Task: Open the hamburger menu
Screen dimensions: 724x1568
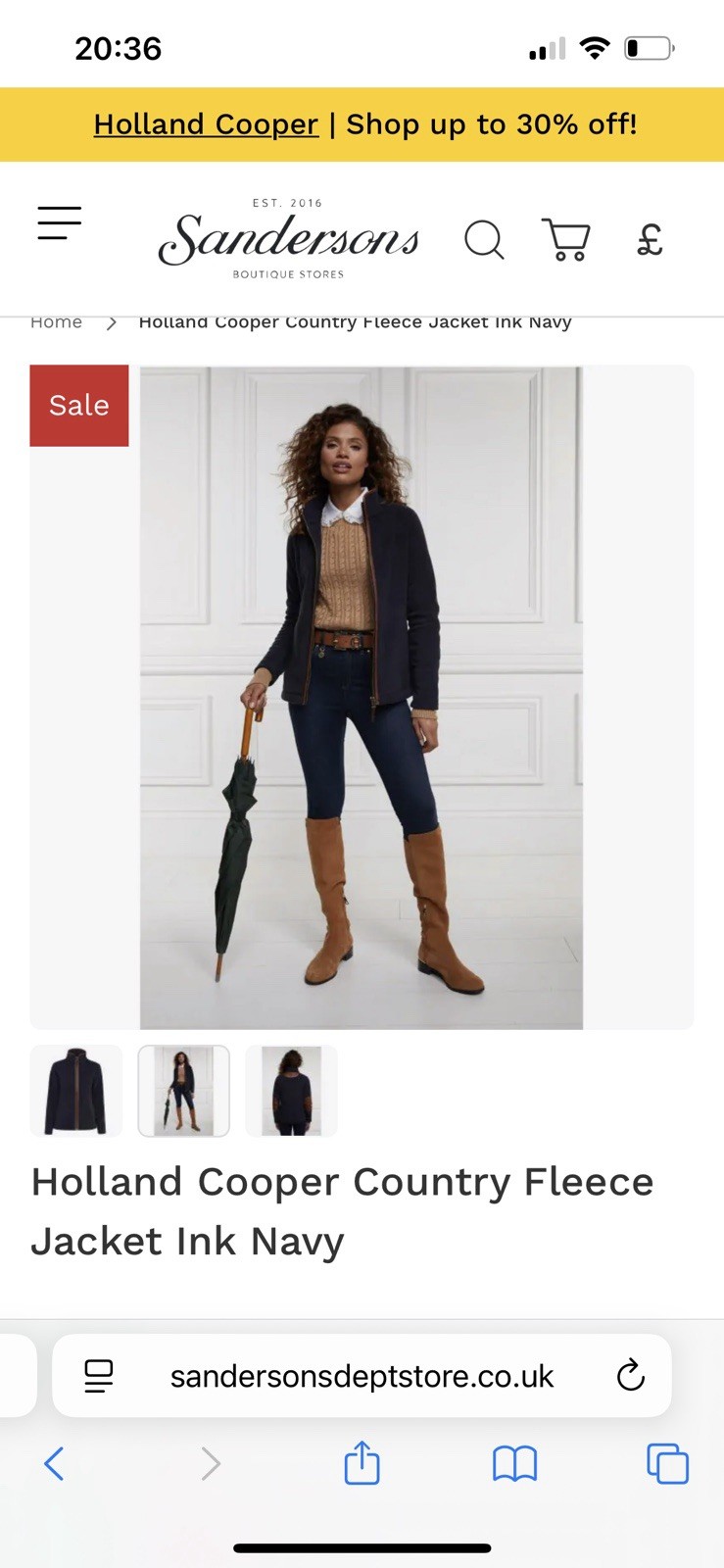Action: [59, 223]
